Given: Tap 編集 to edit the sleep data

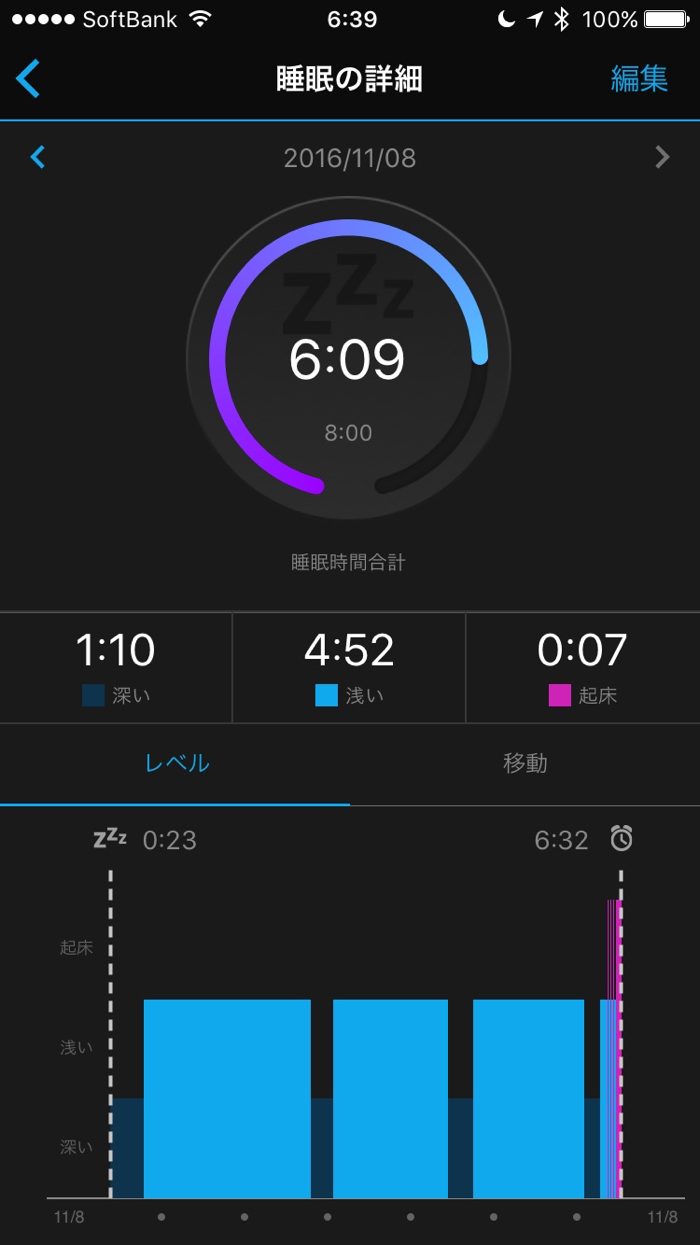Looking at the screenshot, I should click(638, 79).
